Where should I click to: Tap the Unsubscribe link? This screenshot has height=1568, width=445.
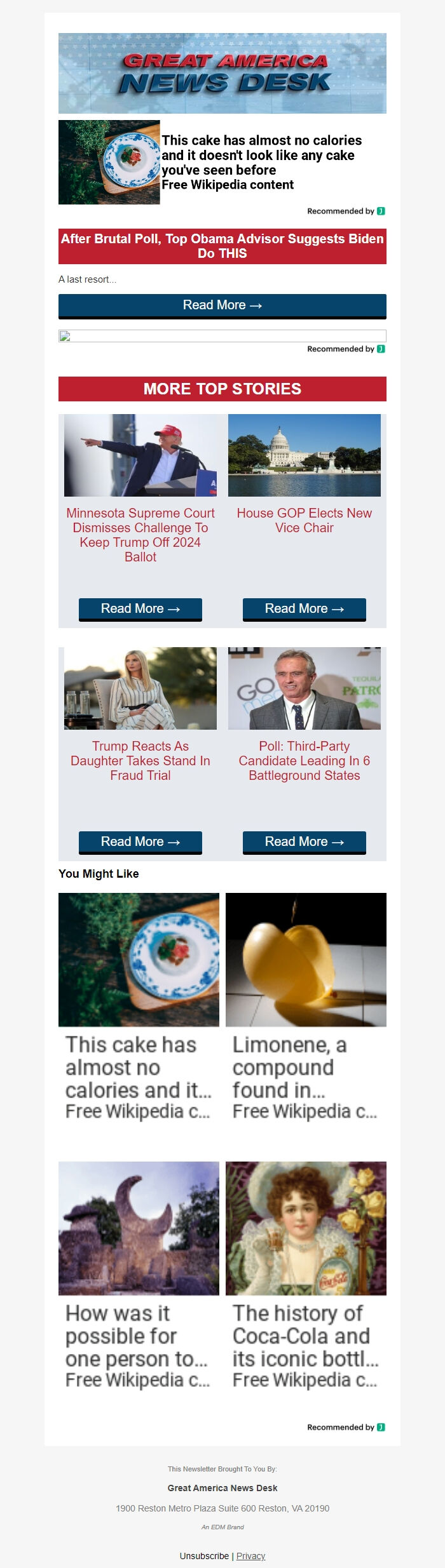tap(204, 1556)
